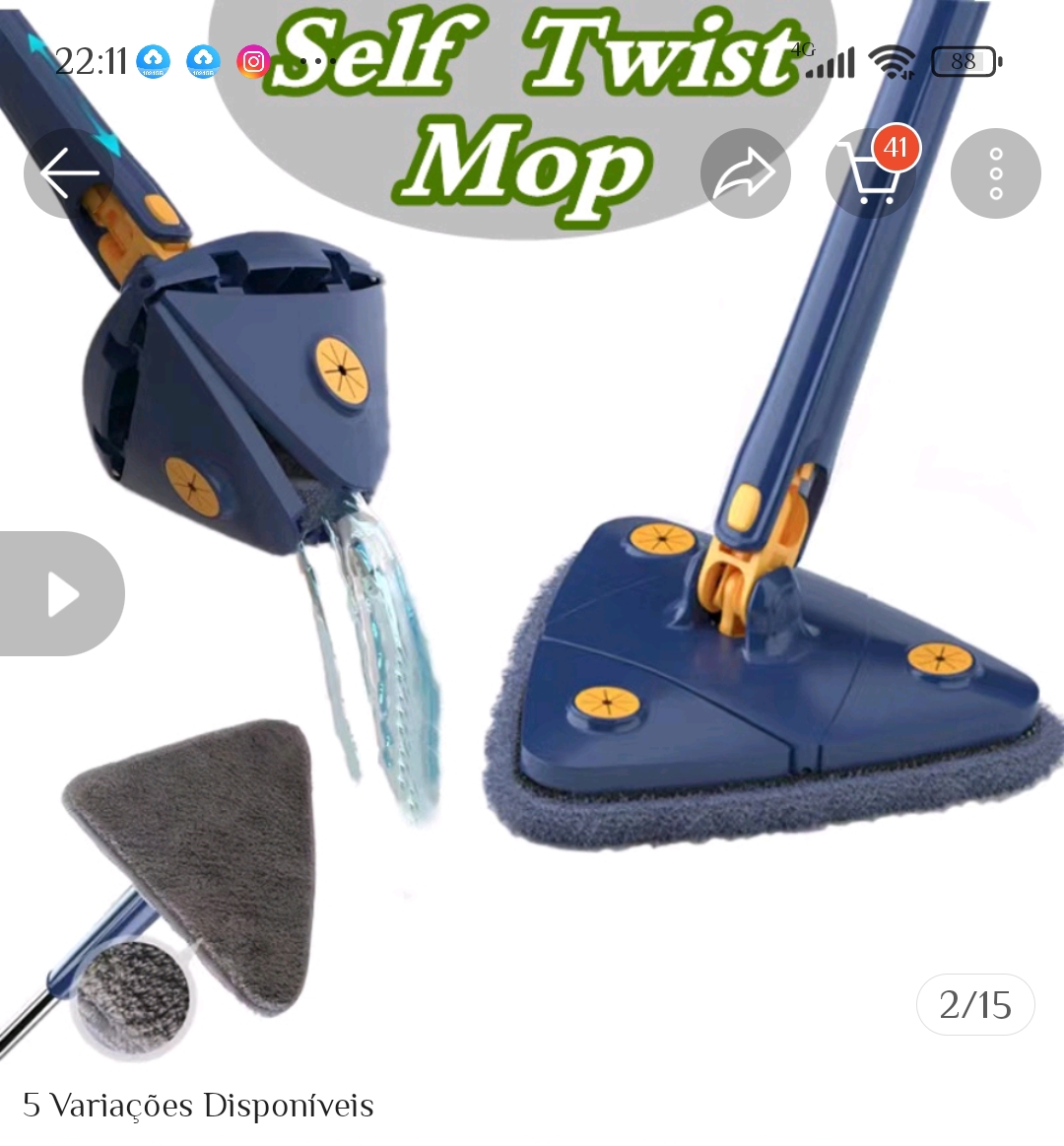Share this mop product
The height and width of the screenshot is (1146, 1064).
tap(745, 173)
